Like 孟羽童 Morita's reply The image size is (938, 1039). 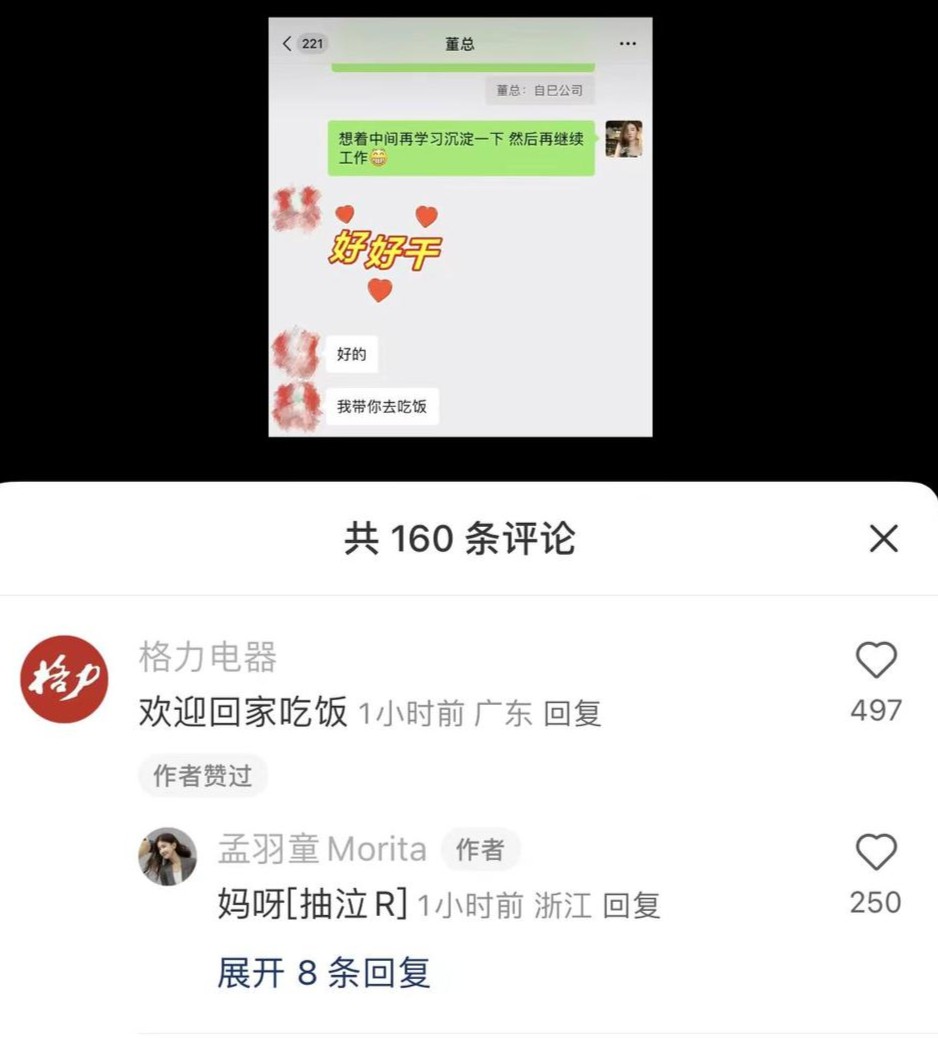(876, 854)
